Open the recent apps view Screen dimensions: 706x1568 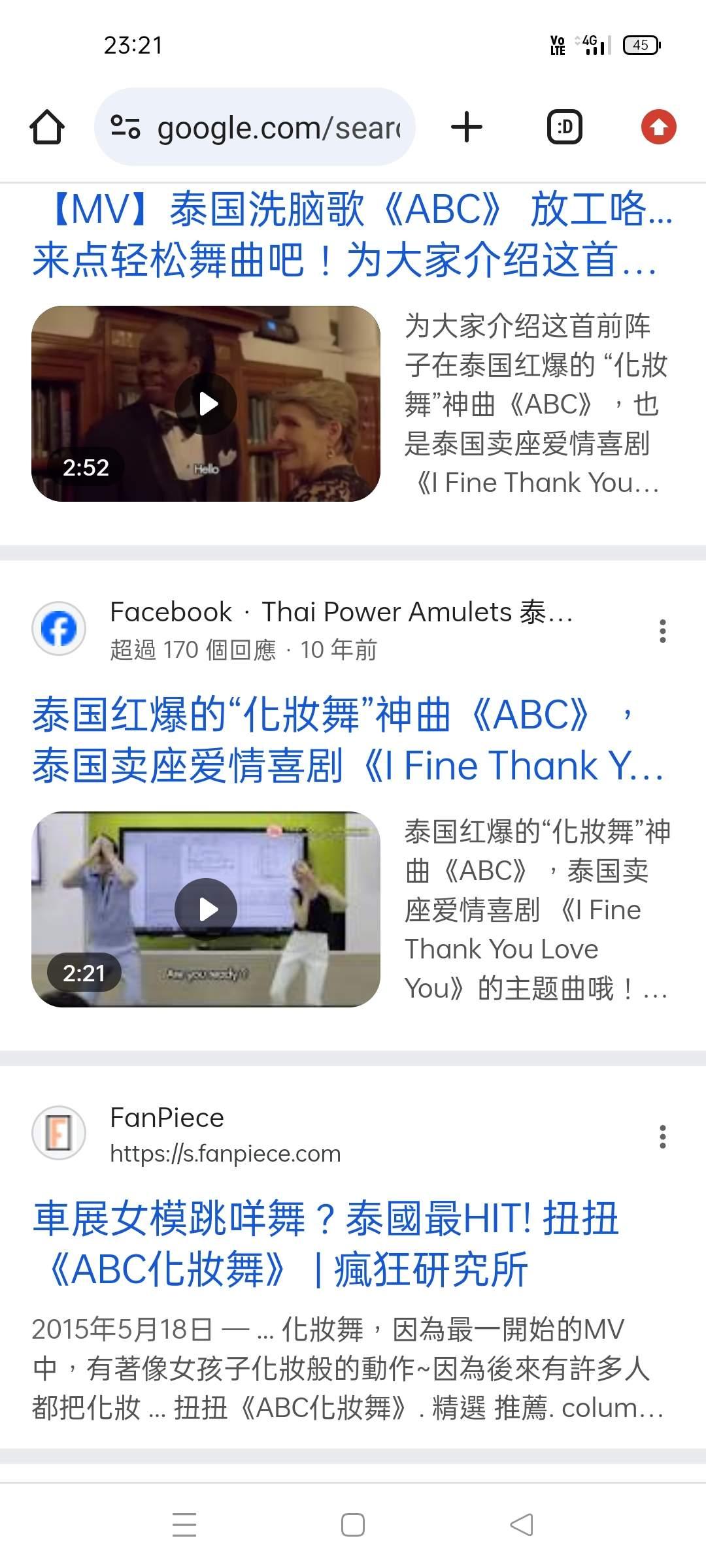coord(184,1525)
